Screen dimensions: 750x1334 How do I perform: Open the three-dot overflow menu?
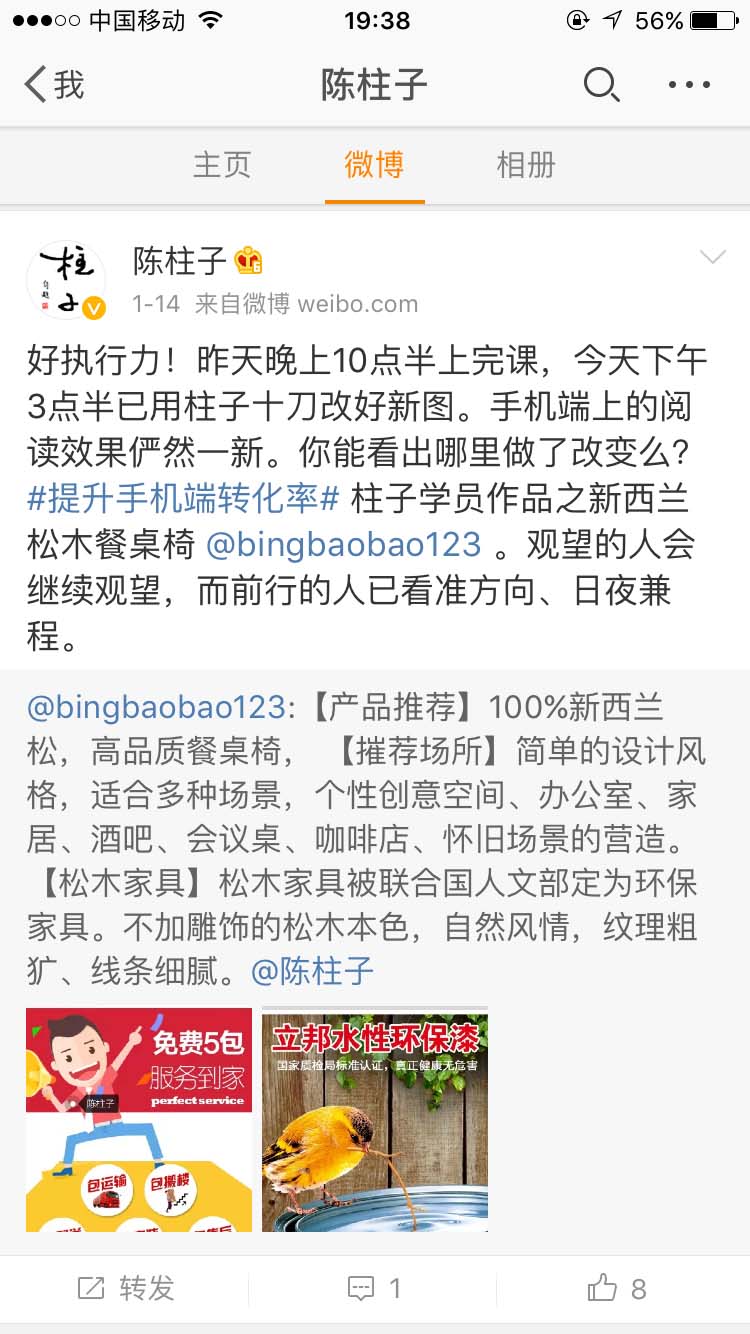pos(689,85)
